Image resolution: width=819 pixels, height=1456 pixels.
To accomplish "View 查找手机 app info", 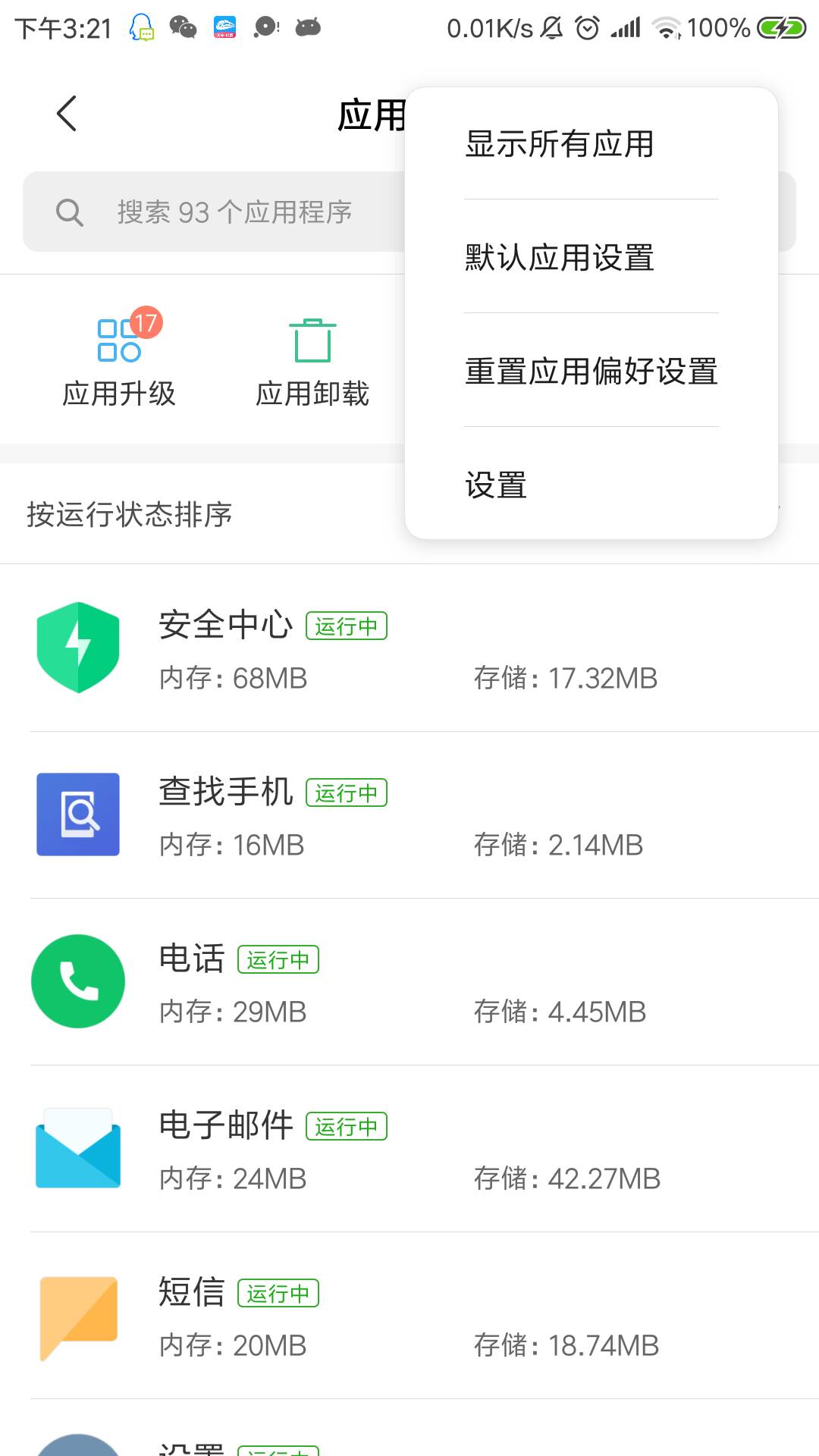I will 409,815.
